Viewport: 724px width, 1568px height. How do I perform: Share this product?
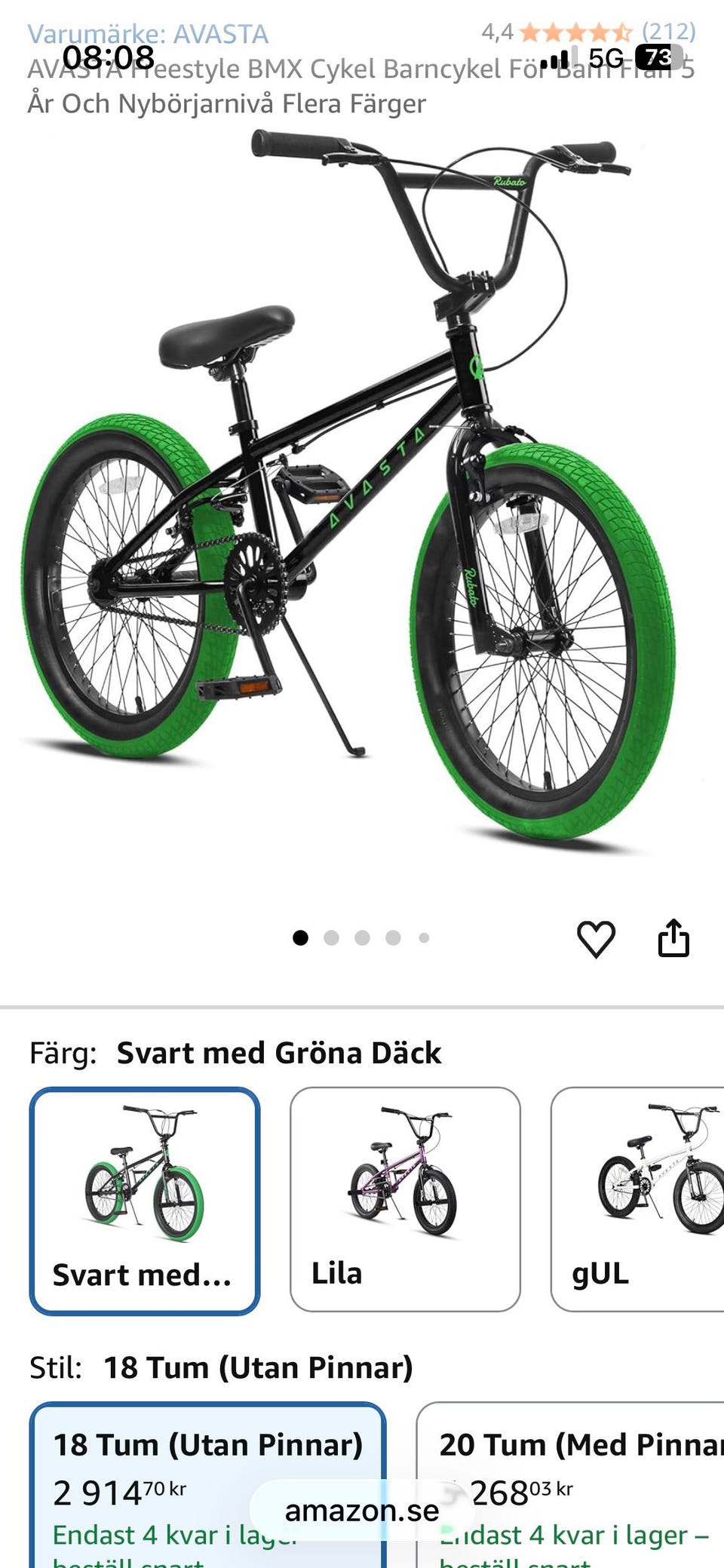tap(673, 938)
